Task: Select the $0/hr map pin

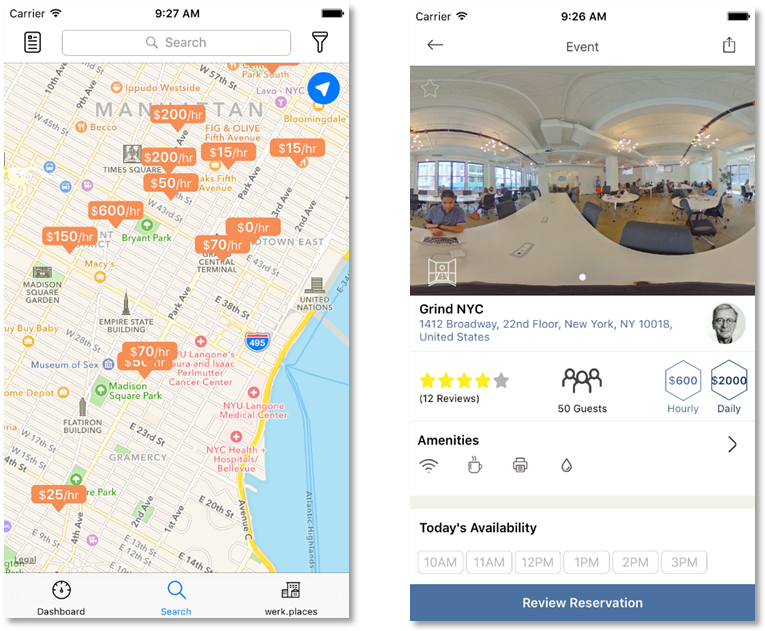Action: [253, 228]
